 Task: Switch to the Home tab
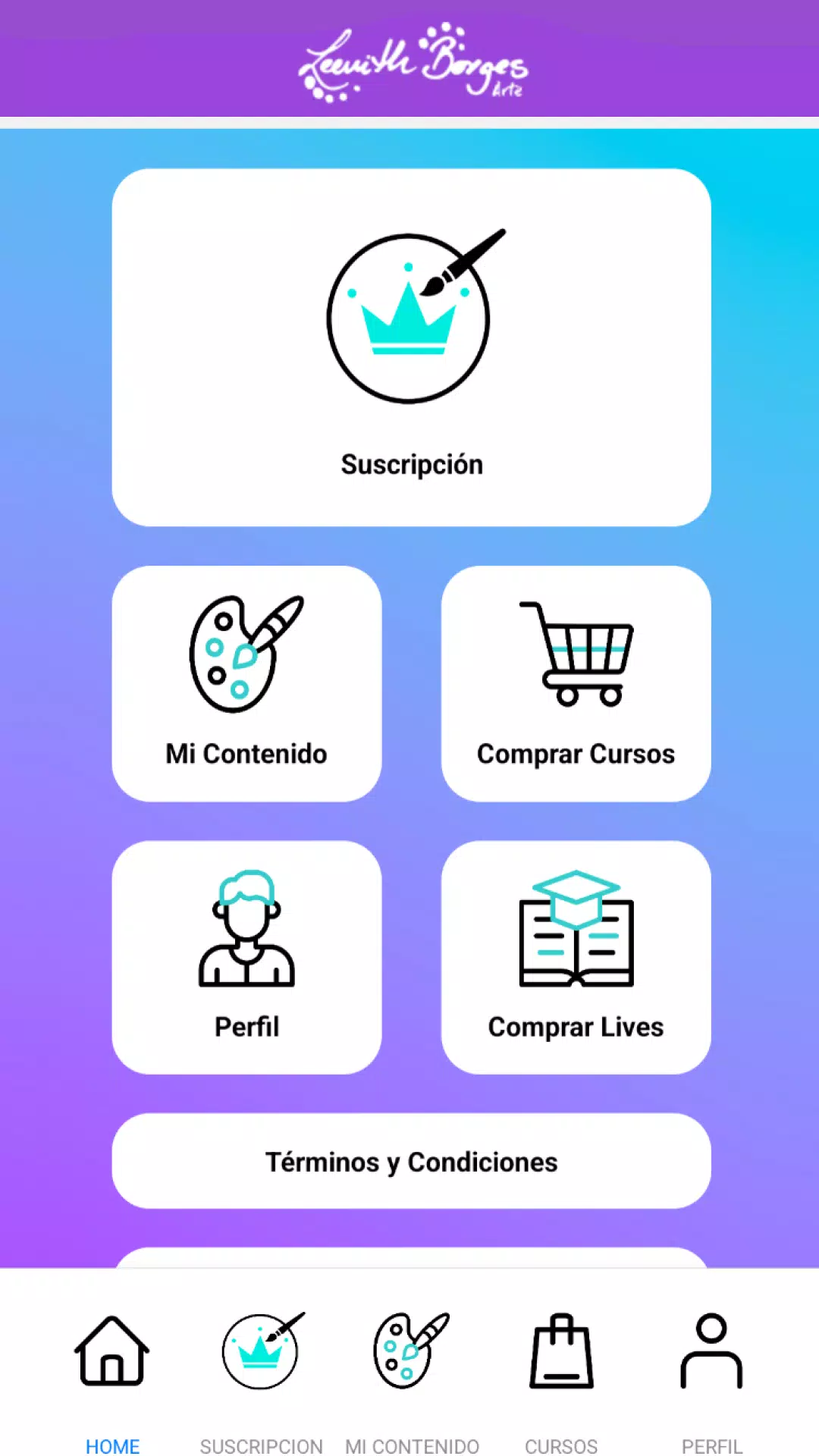[112, 1382]
